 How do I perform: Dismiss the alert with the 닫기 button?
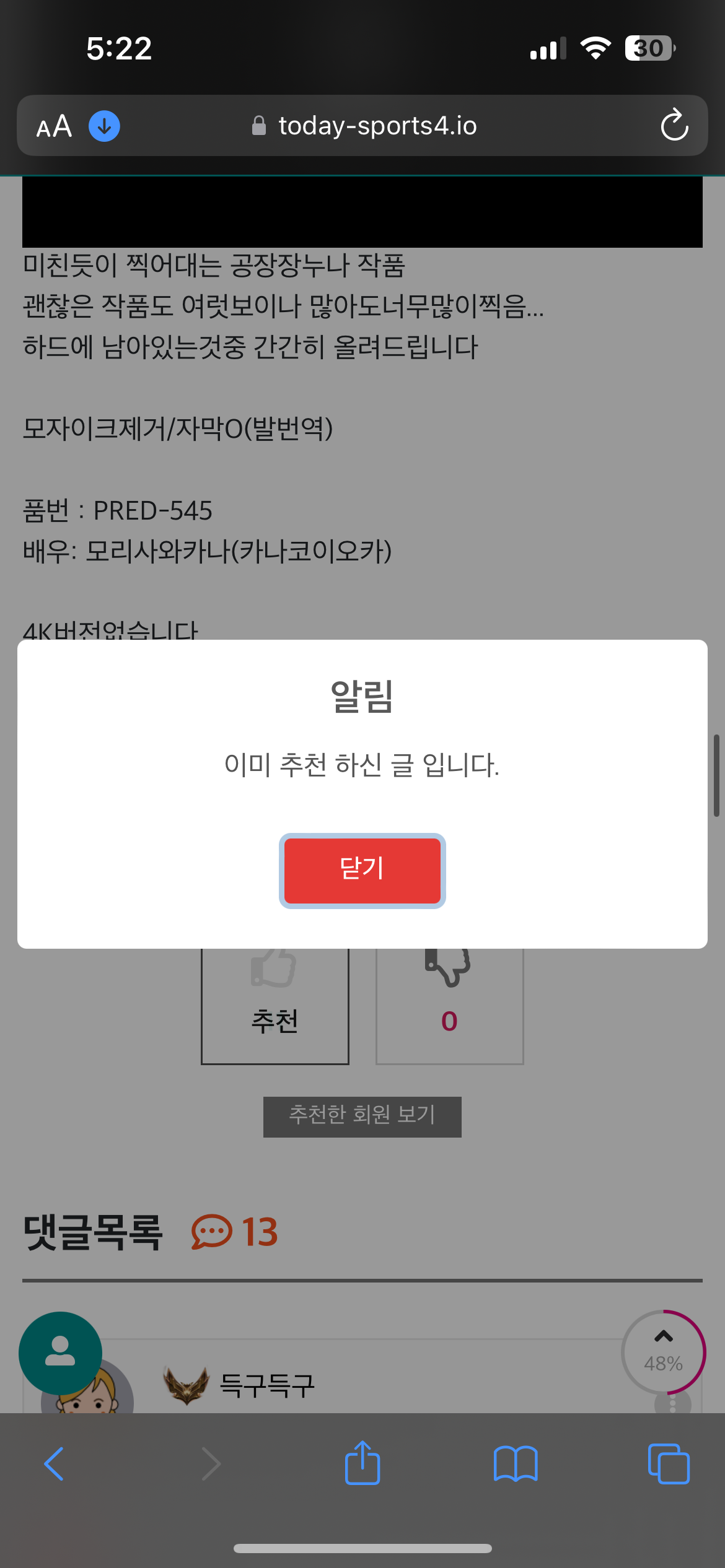362,871
